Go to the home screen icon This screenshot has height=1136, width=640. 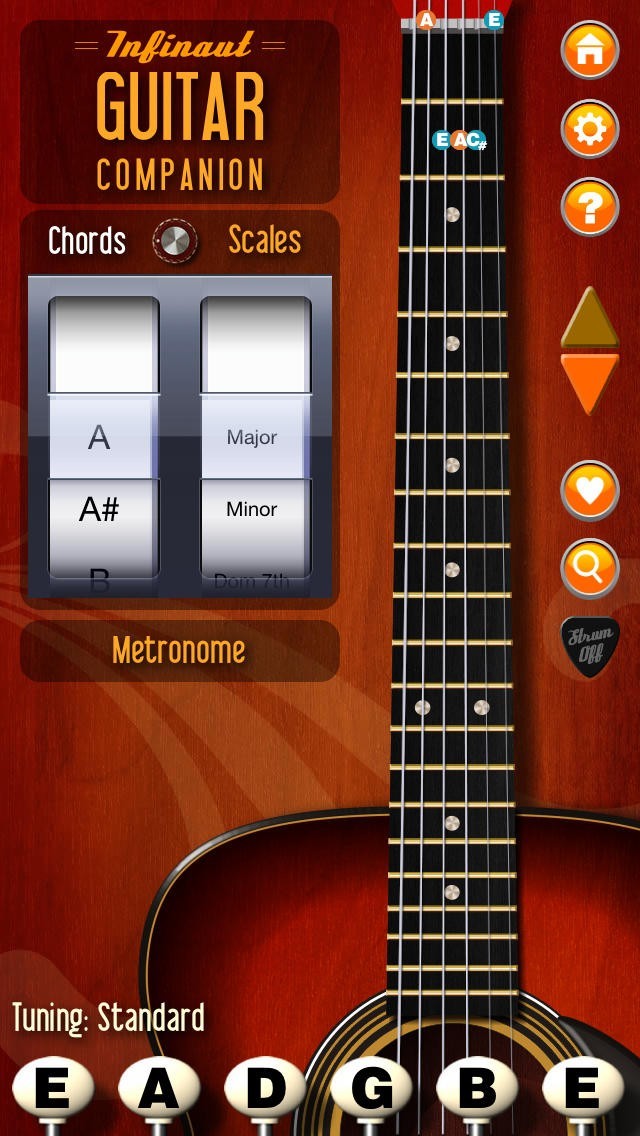[x=590, y=50]
